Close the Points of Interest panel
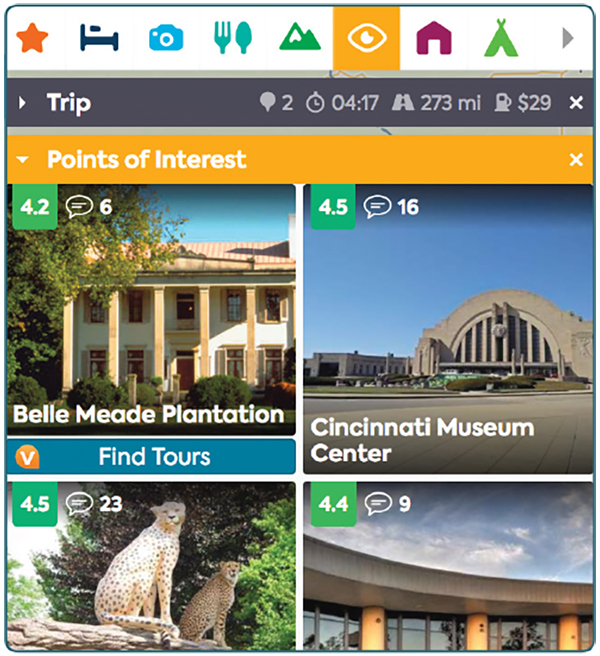 point(576,160)
